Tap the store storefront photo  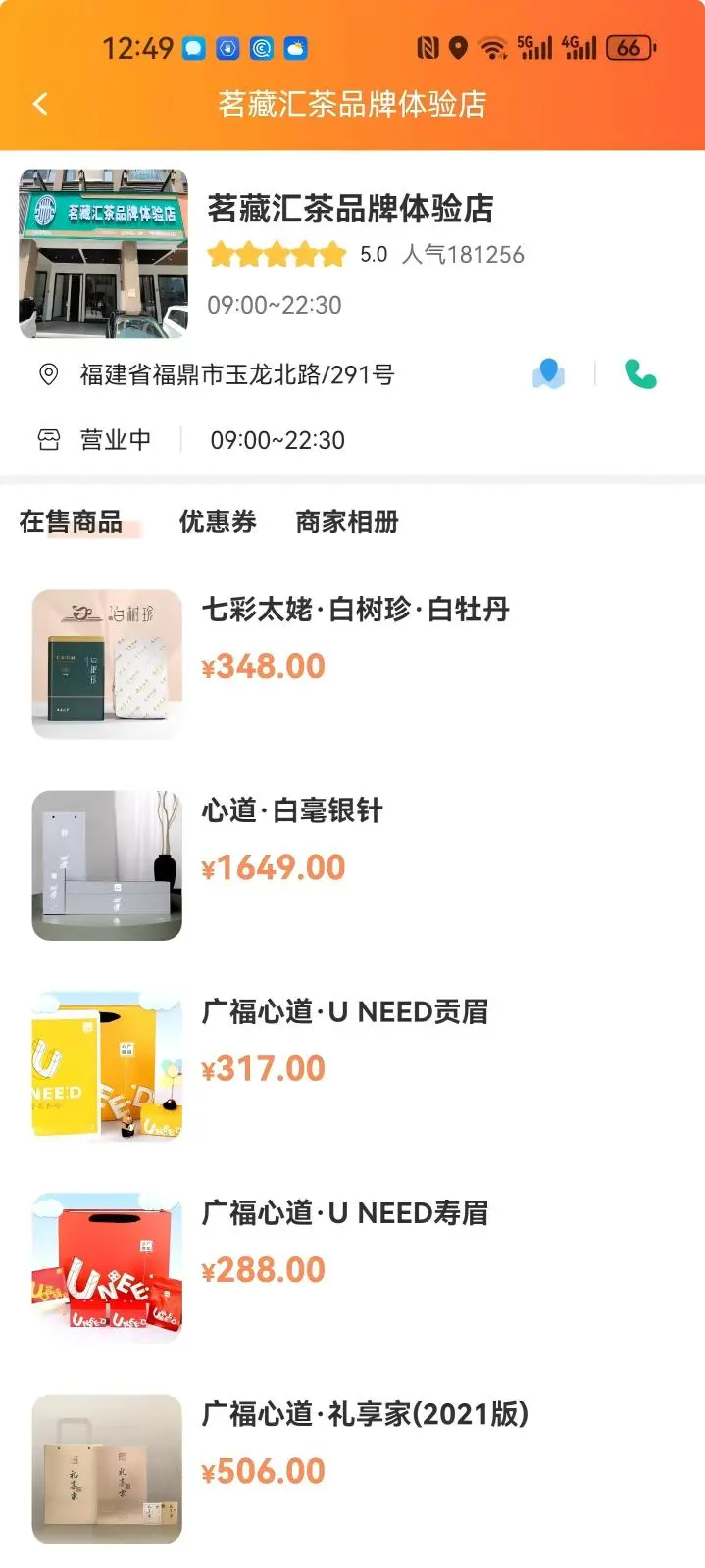click(104, 254)
